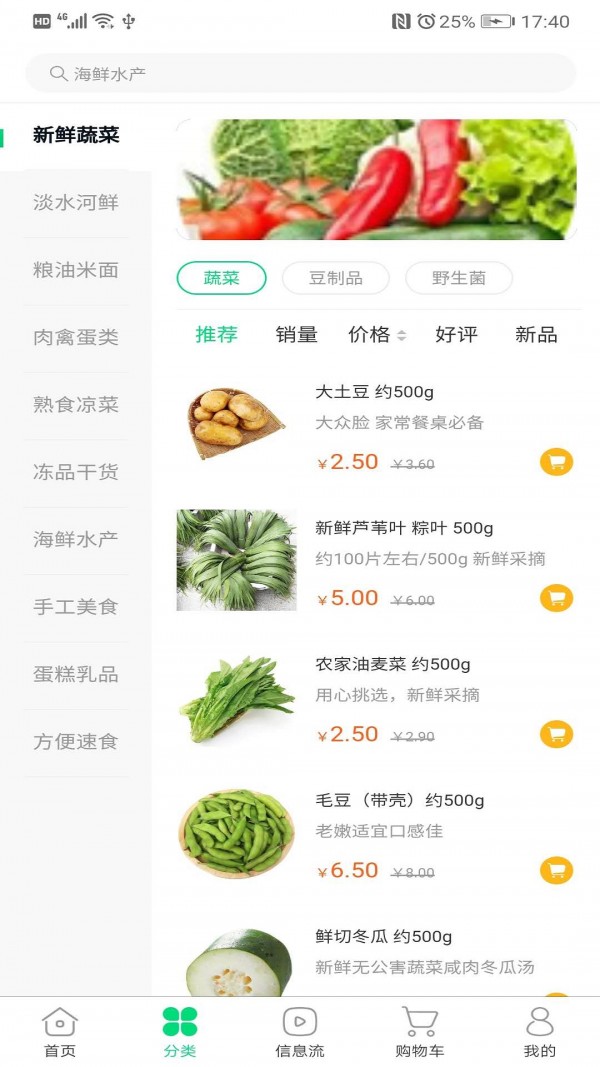Add 大土豆 to the cart
The height and width of the screenshot is (1067, 600).
557,462
